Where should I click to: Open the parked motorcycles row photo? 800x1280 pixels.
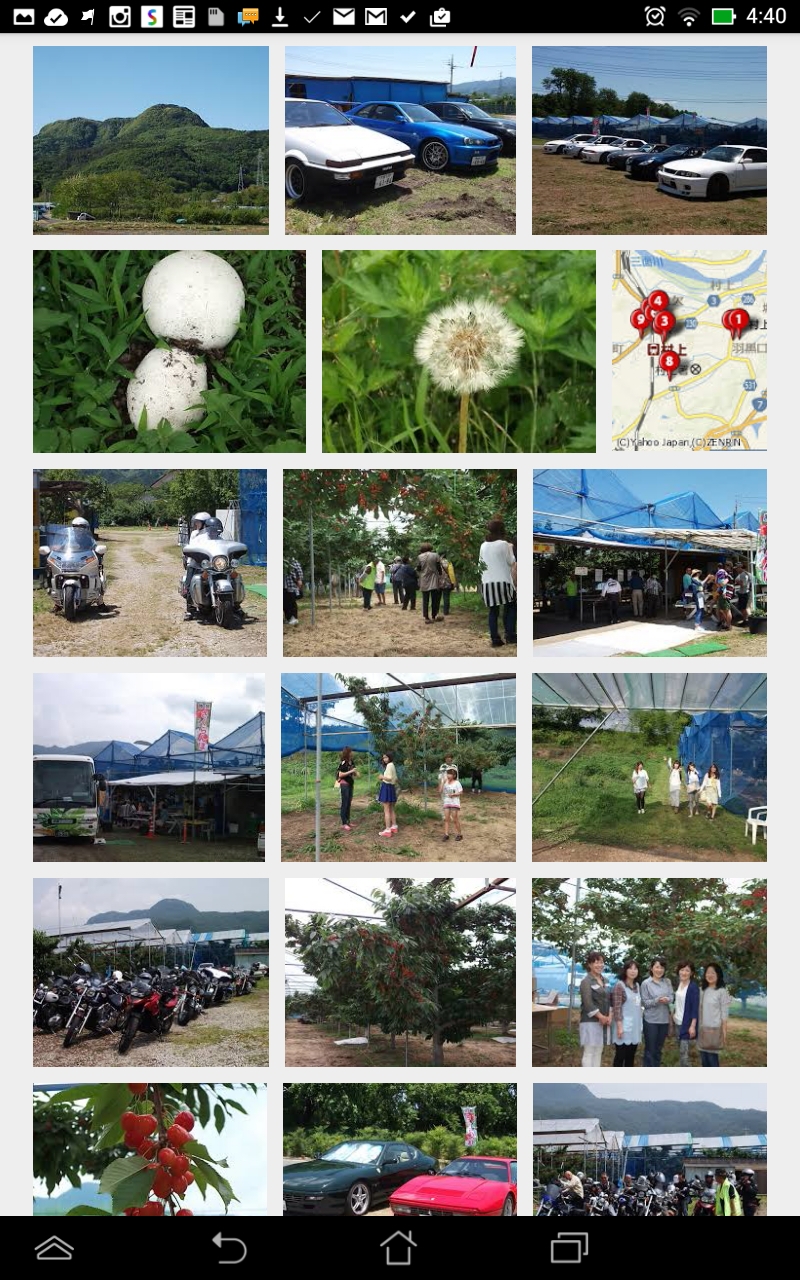pyautogui.click(x=150, y=972)
